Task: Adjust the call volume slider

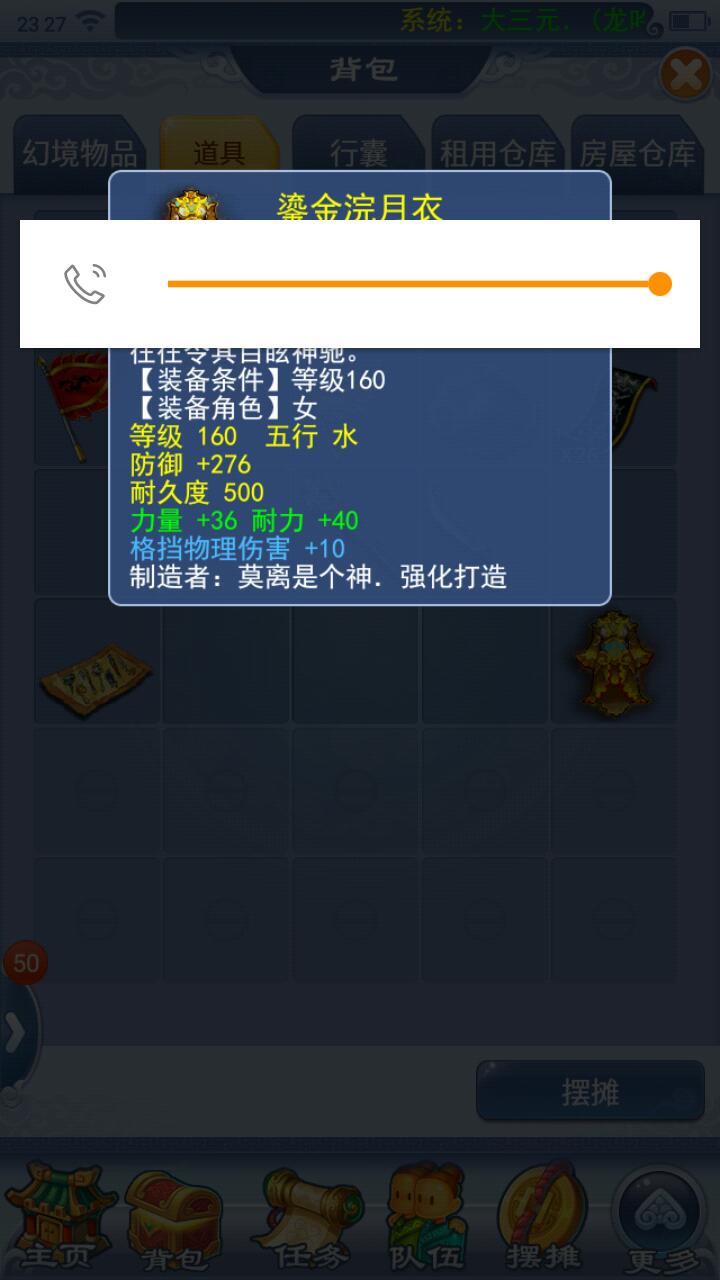Action: (x=659, y=284)
